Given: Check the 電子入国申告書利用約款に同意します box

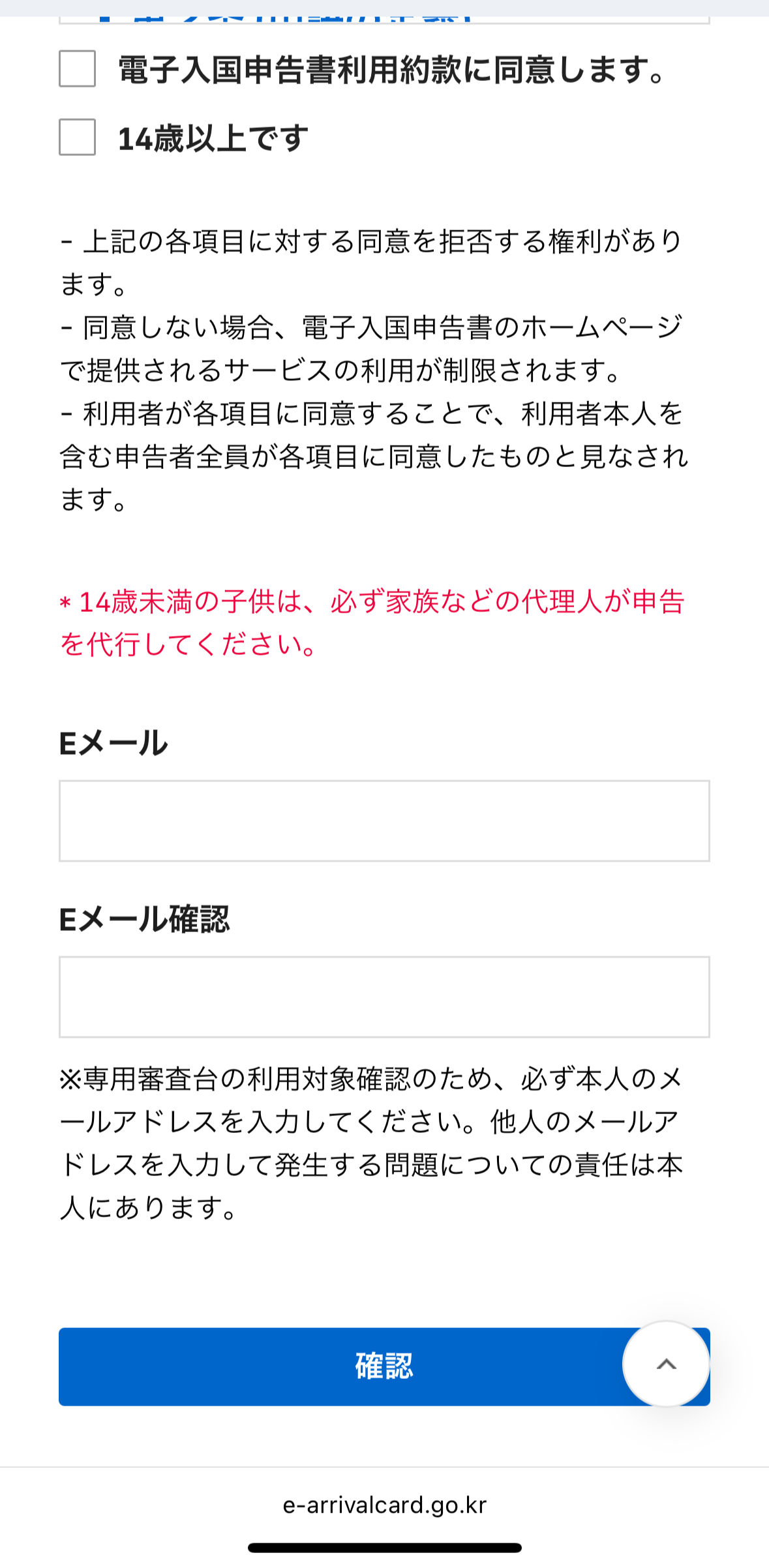Looking at the screenshot, I should pos(78,69).
